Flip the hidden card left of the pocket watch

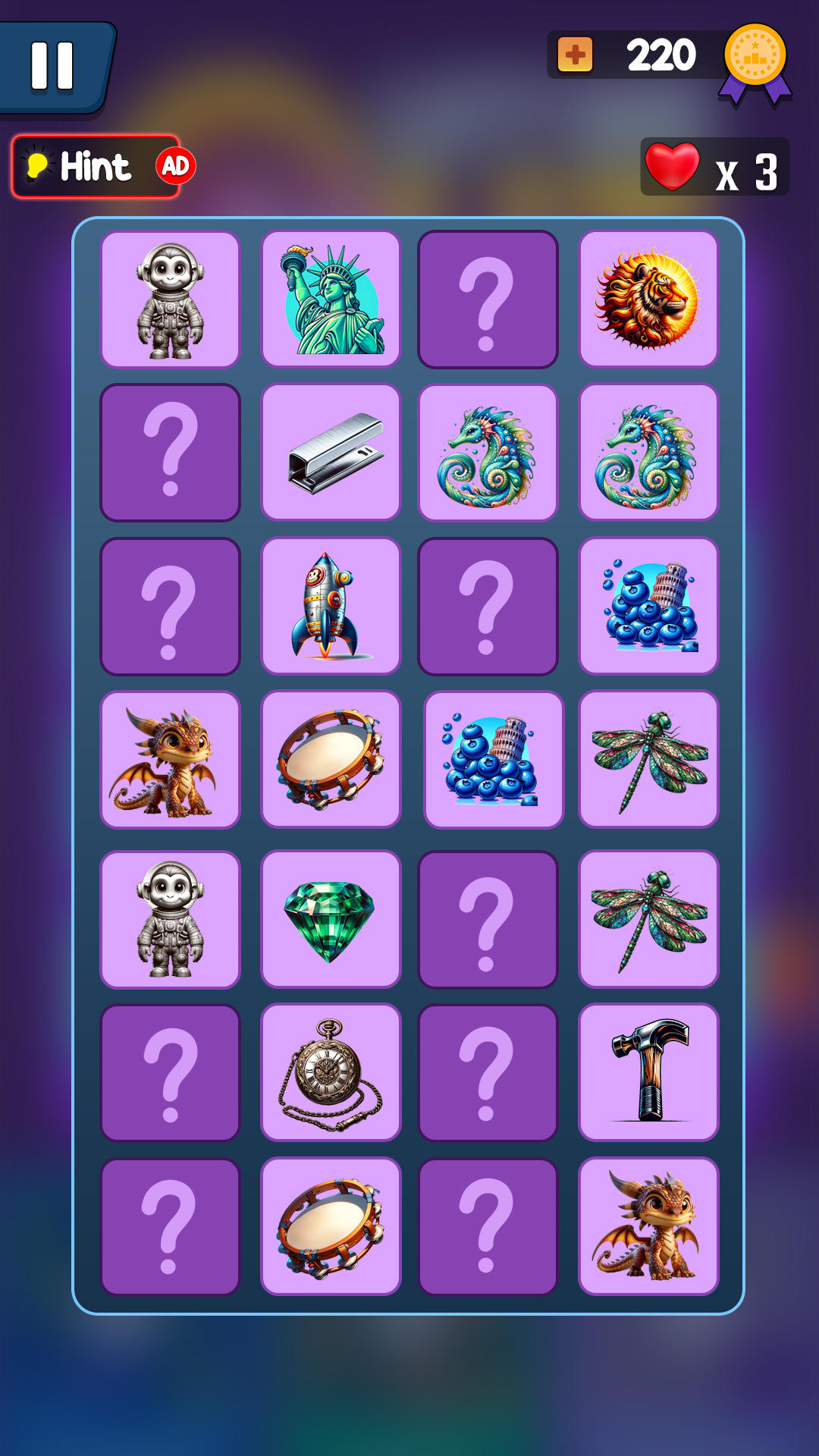pos(170,1072)
